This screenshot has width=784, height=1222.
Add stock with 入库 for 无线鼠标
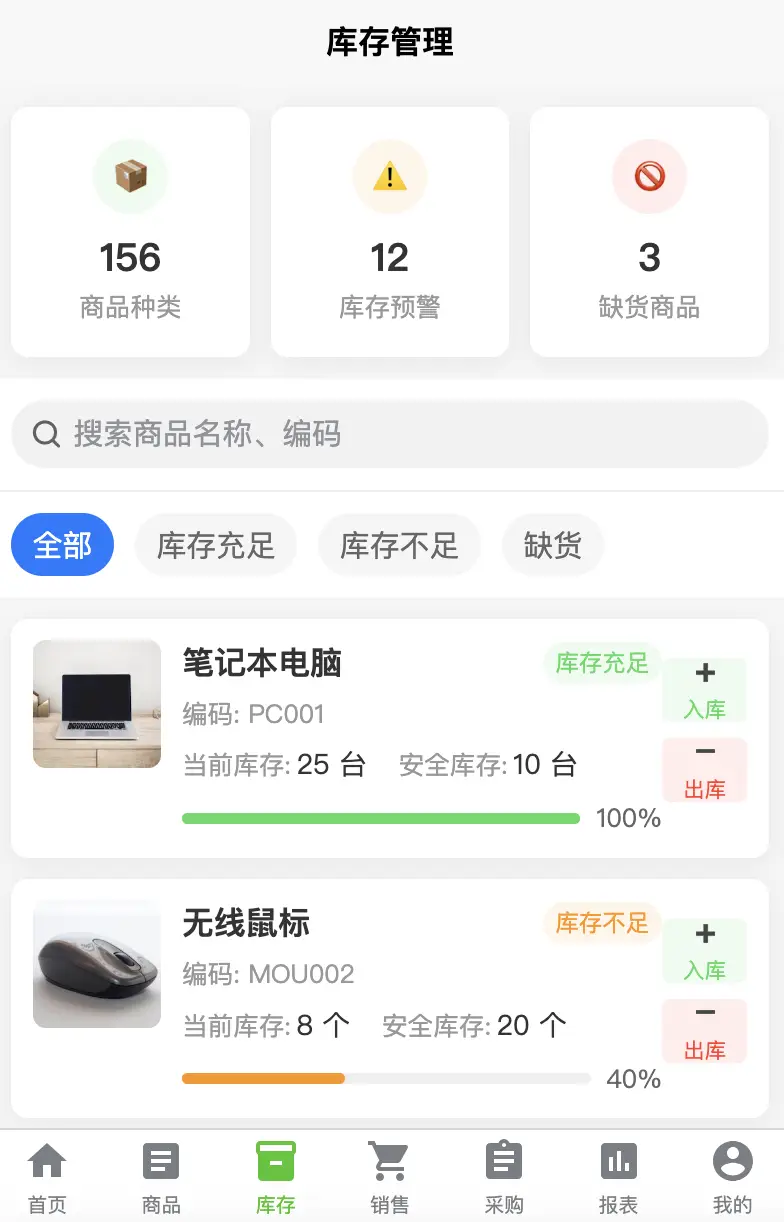pos(705,951)
